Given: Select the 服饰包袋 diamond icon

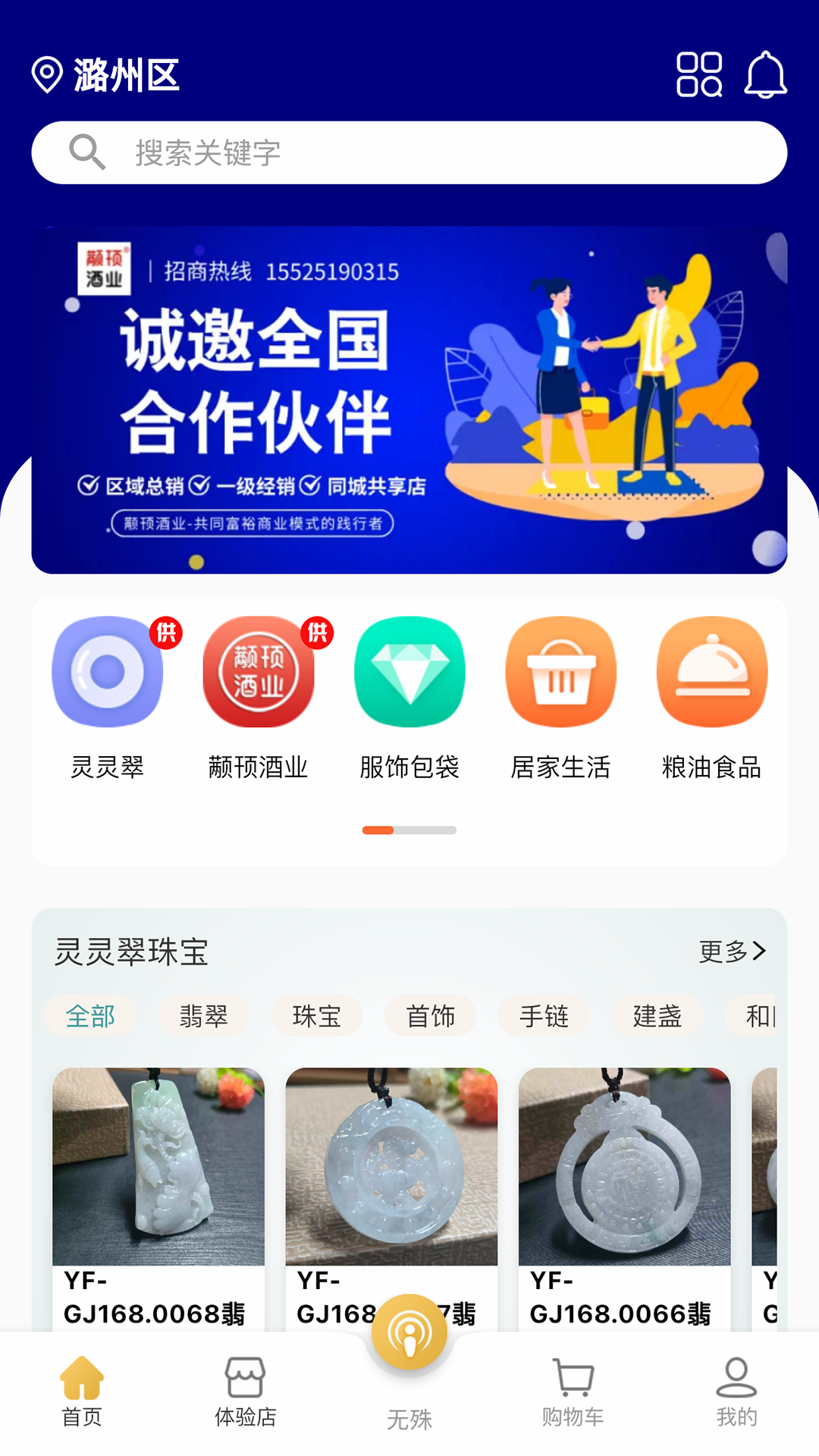Looking at the screenshot, I should click(409, 672).
